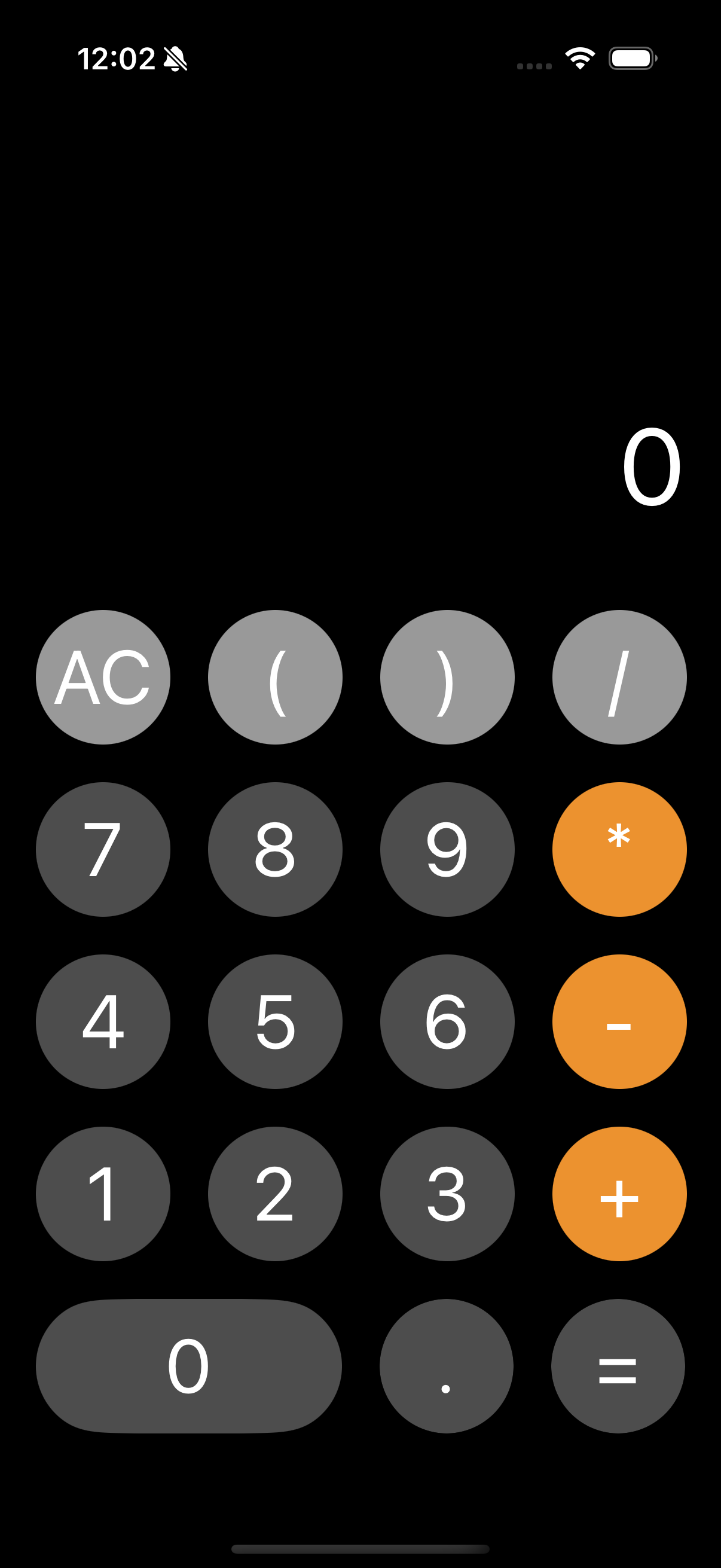
Task: Add a decimal point
Action: 447,1366
